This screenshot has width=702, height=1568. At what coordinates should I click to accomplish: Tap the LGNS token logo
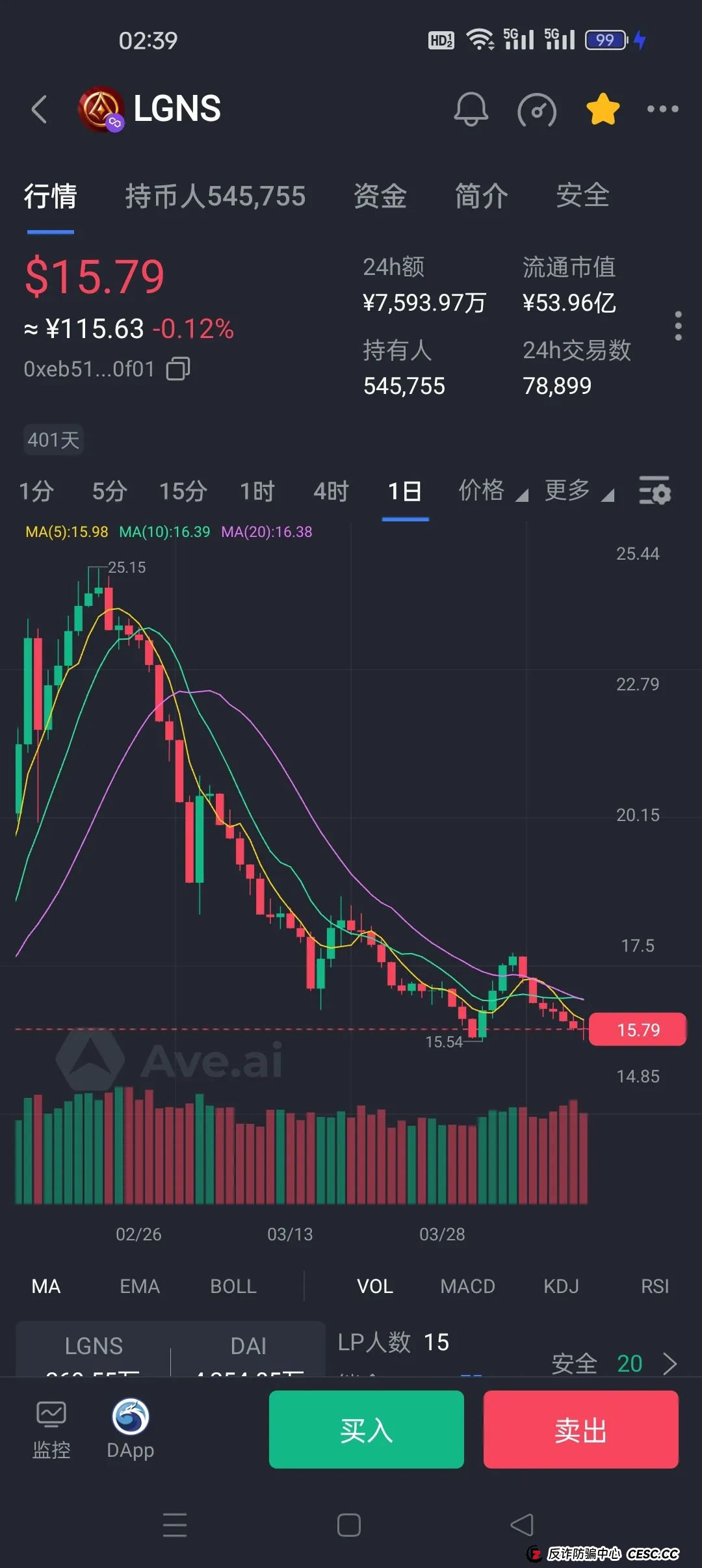click(x=99, y=109)
